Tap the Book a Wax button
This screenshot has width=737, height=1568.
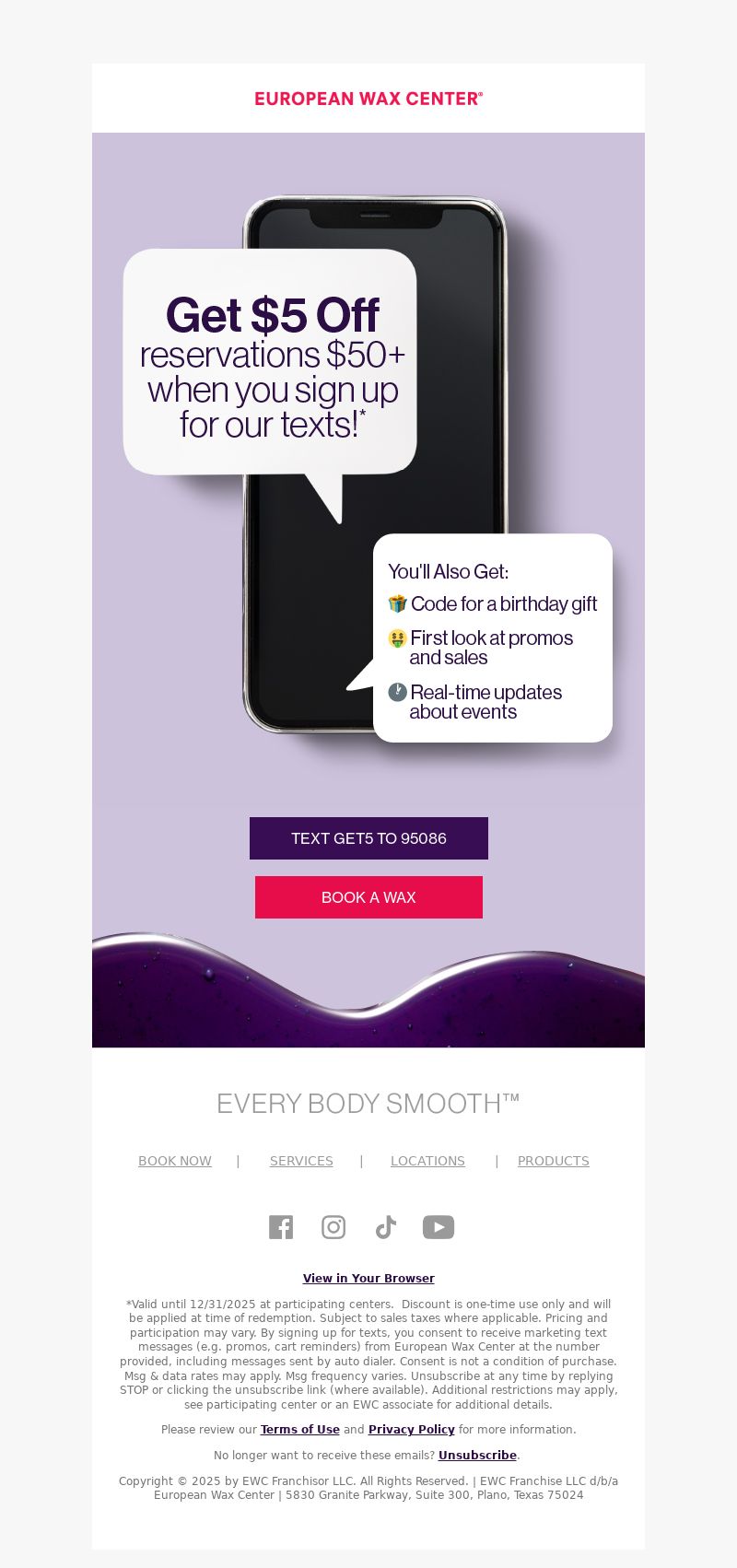368,897
